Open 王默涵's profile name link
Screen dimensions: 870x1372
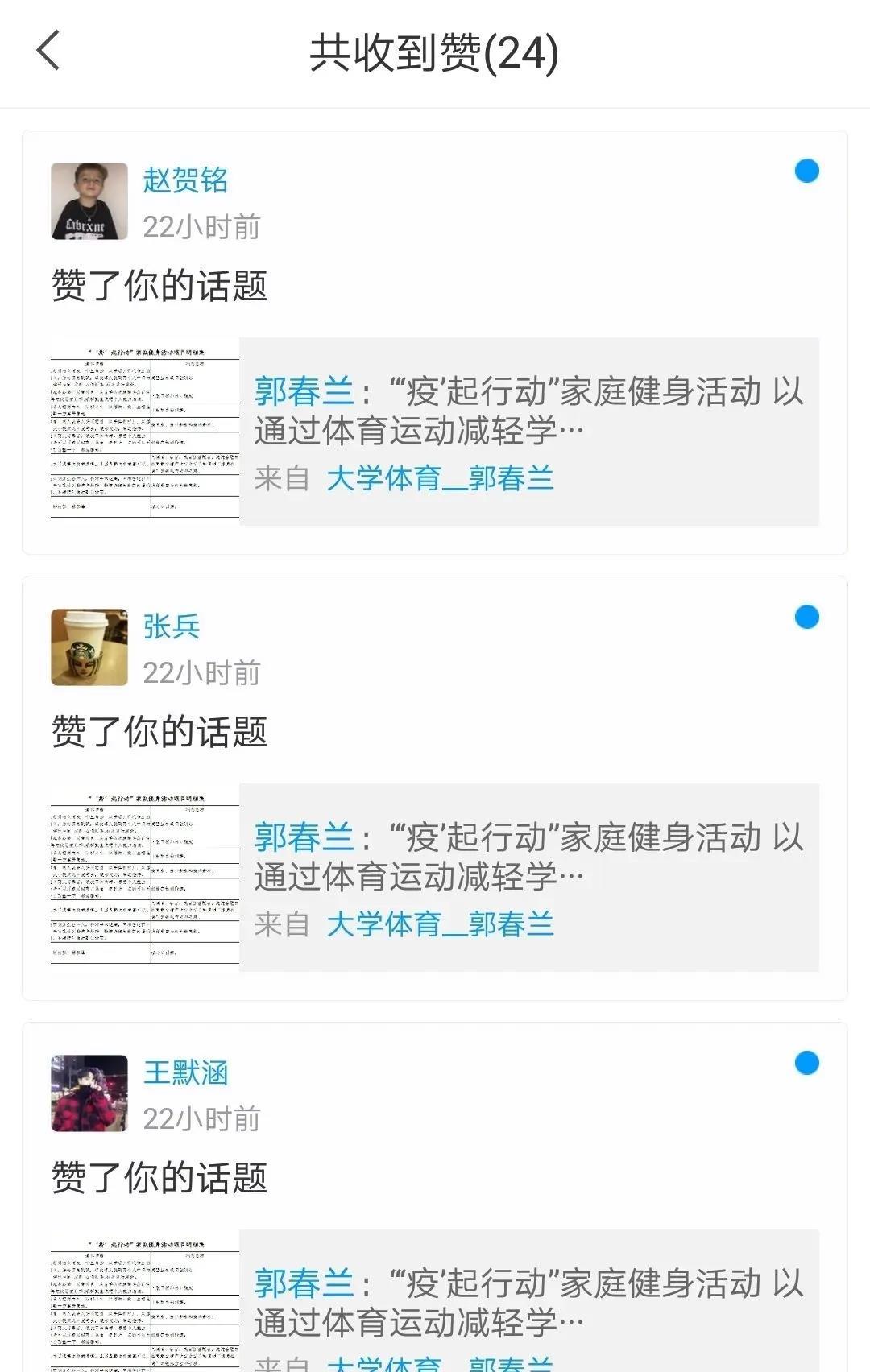click(x=185, y=1072)
